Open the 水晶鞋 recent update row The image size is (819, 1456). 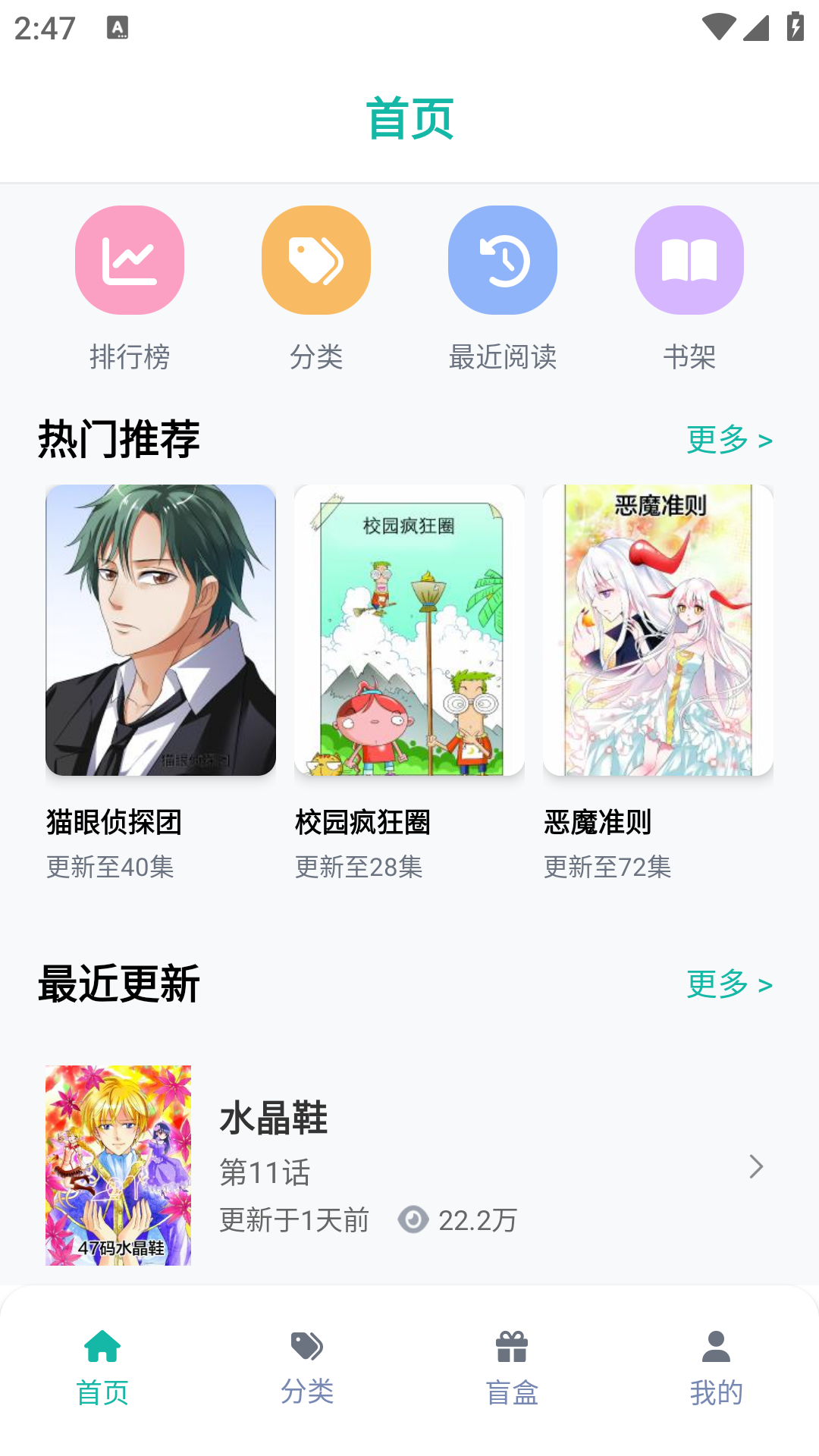tap(409, 1166)
